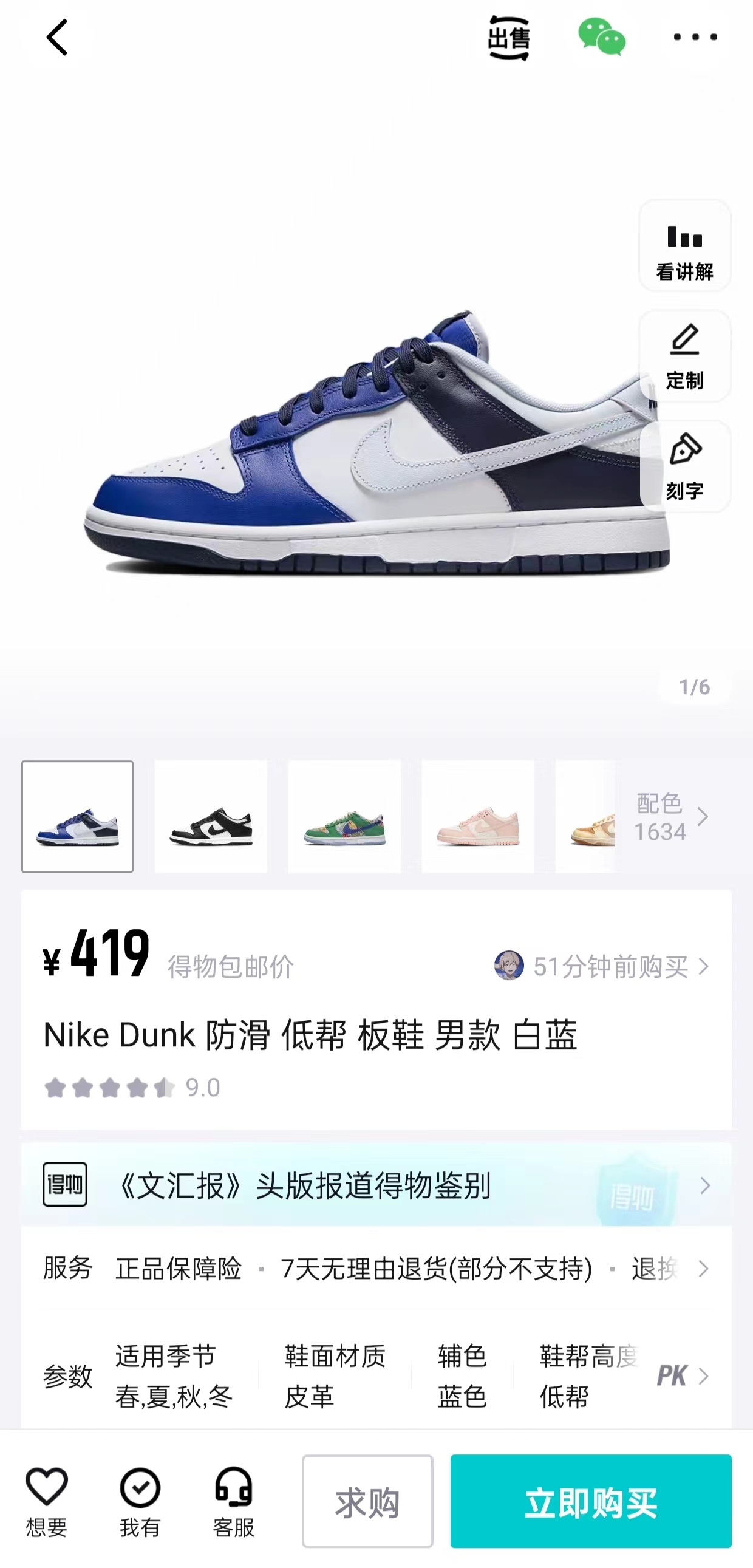Tap 立即购买 to buy now
This screenshot has height=1568, width=753.
pos(591,1502)
